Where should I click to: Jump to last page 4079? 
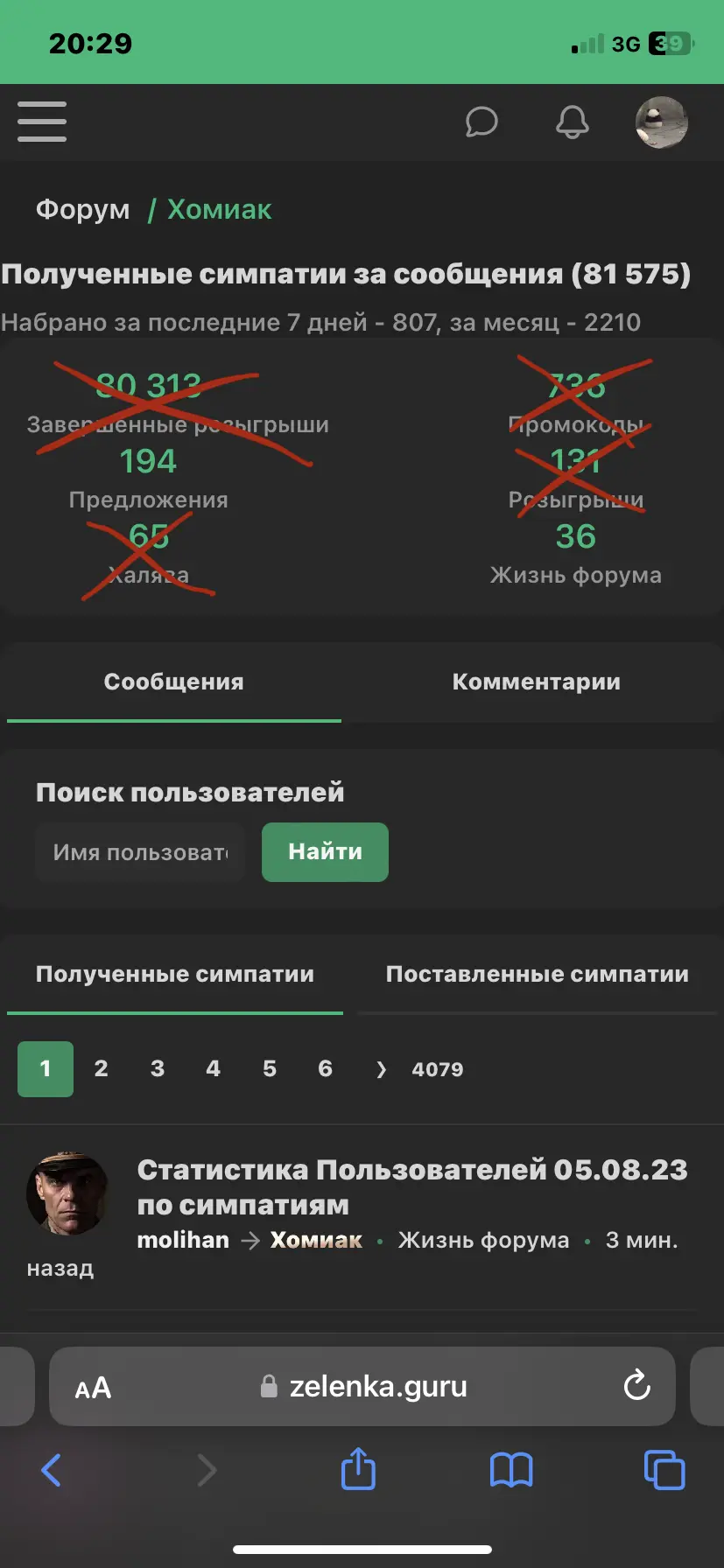tap(438, 1069)
